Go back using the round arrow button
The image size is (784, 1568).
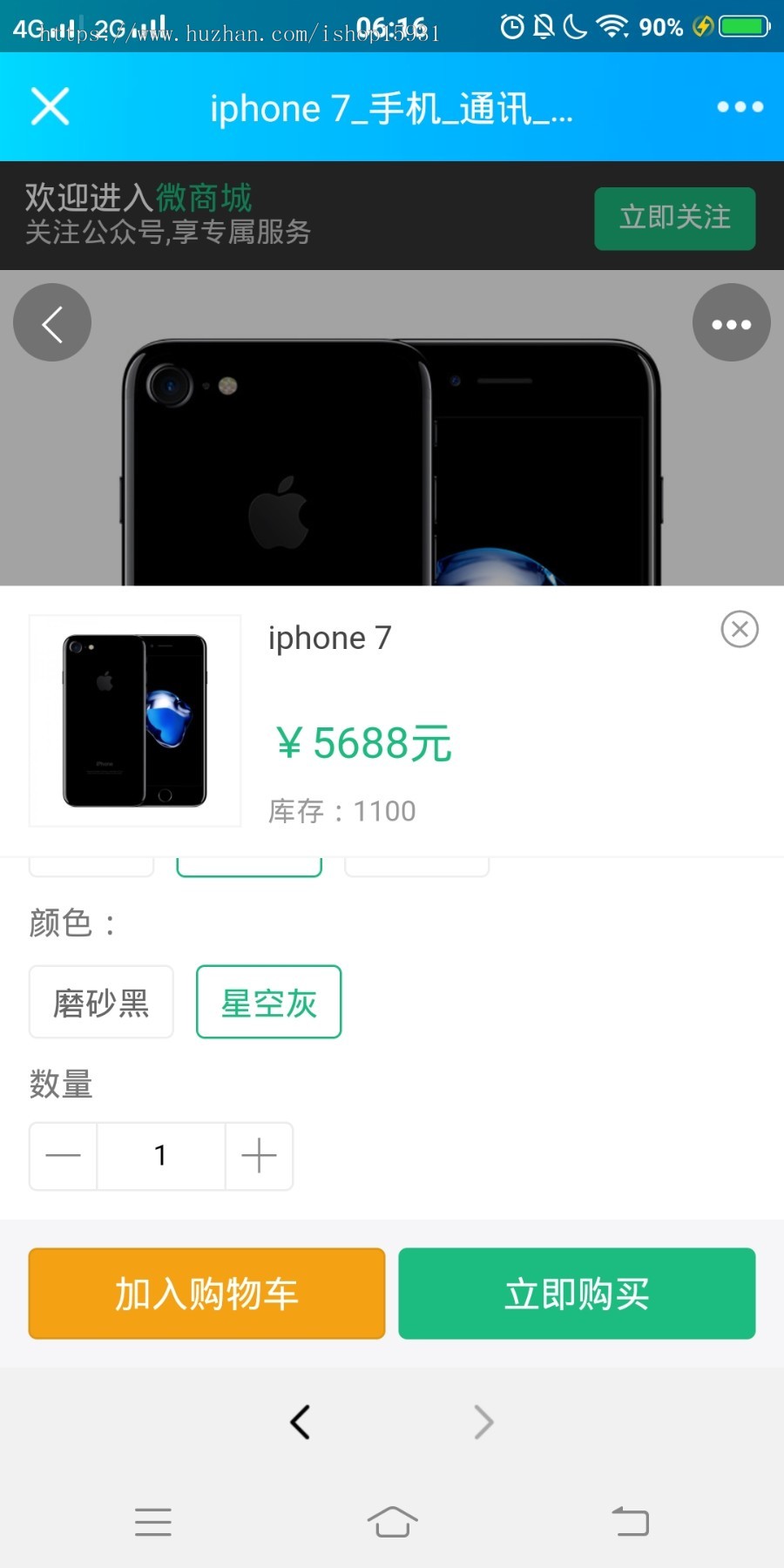pyautogui.click(x=52, y=323)
